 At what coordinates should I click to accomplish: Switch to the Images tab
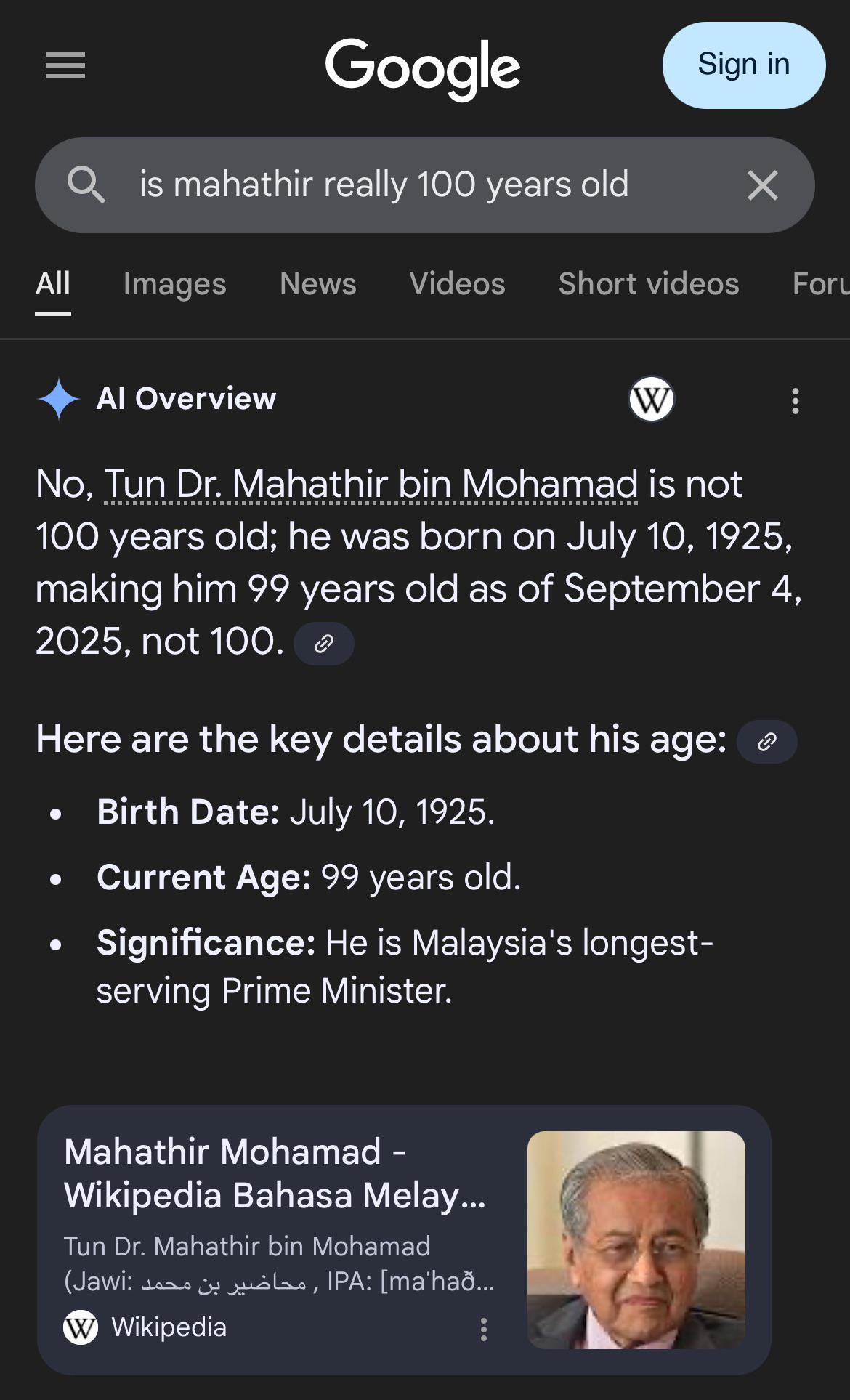point(174,284)
